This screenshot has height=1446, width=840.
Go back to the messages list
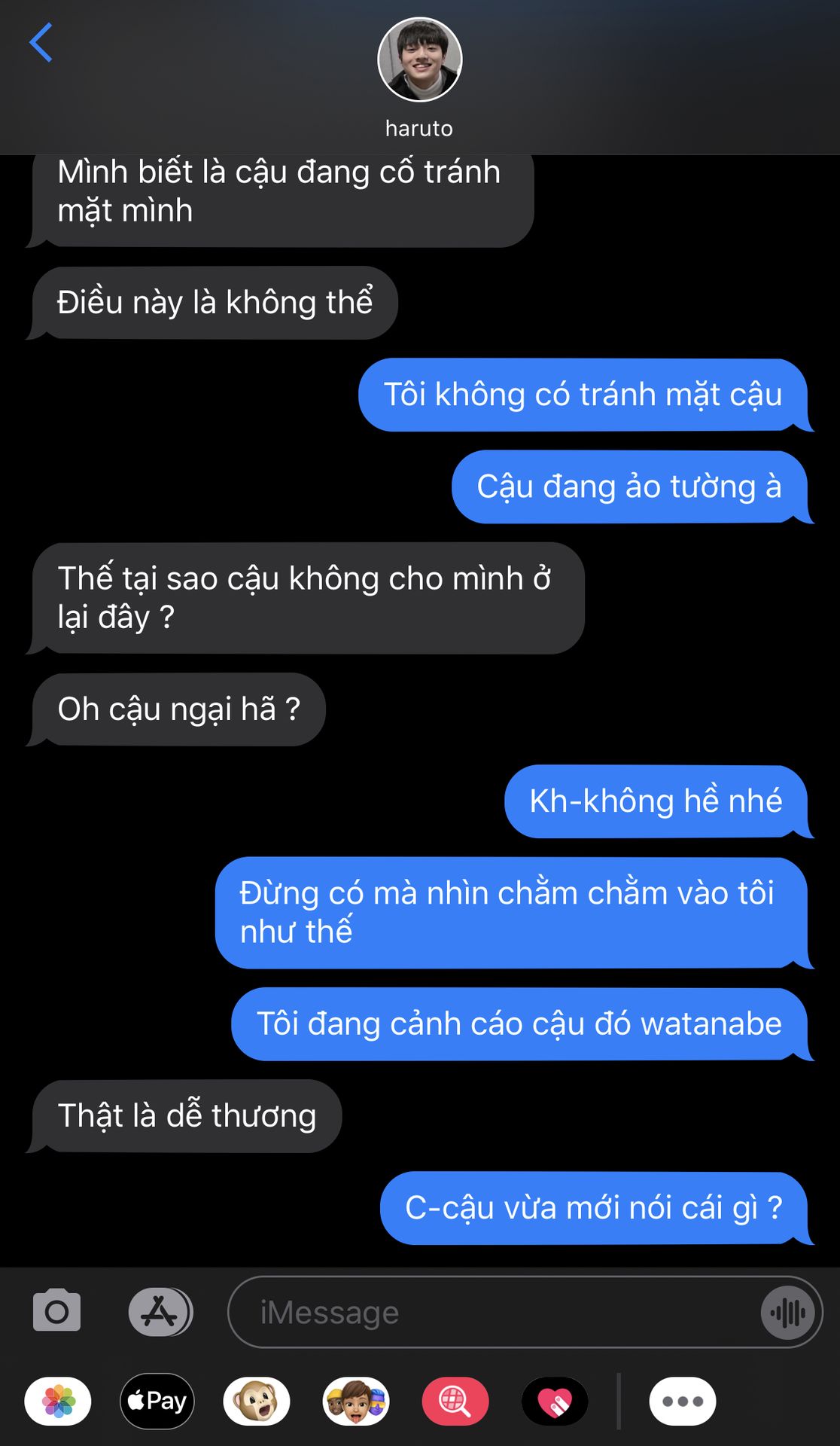click(x=41, y=42)
